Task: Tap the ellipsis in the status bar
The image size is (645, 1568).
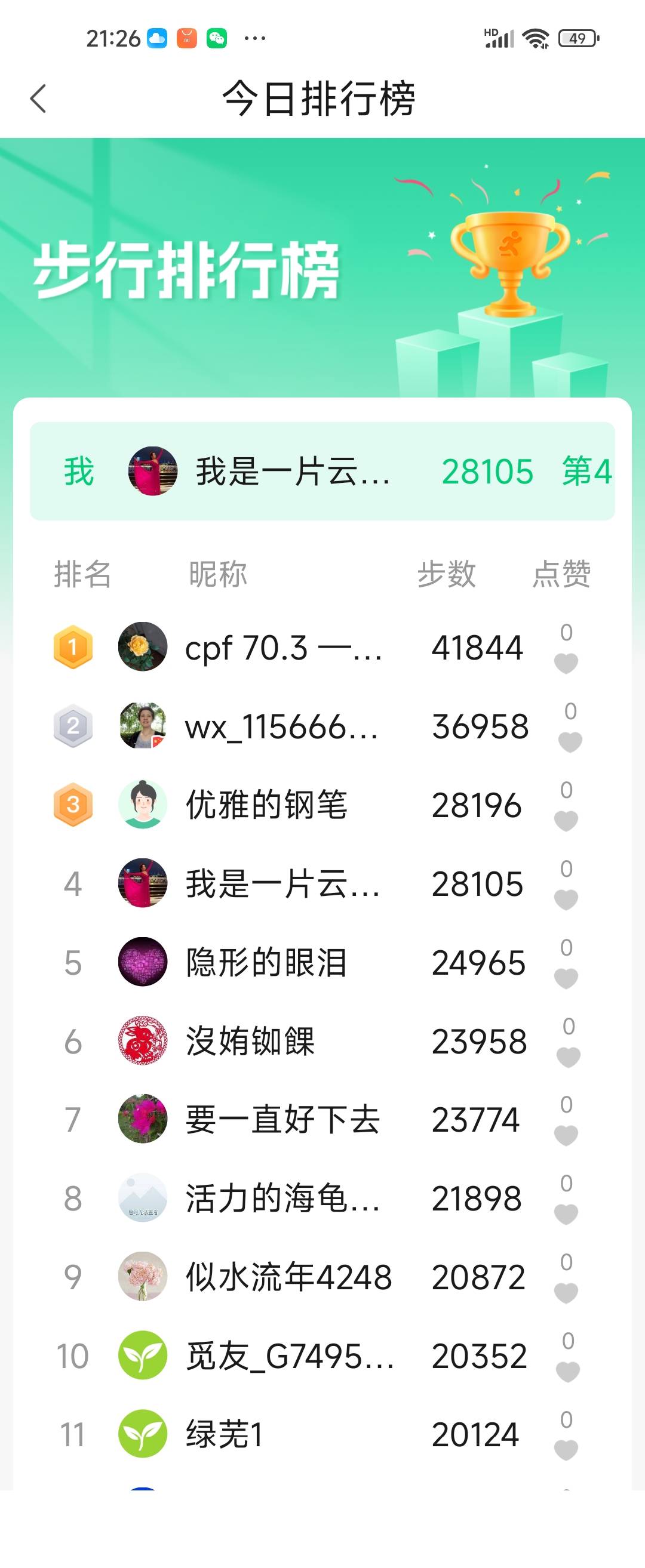Action: click(x=254, y=38)
